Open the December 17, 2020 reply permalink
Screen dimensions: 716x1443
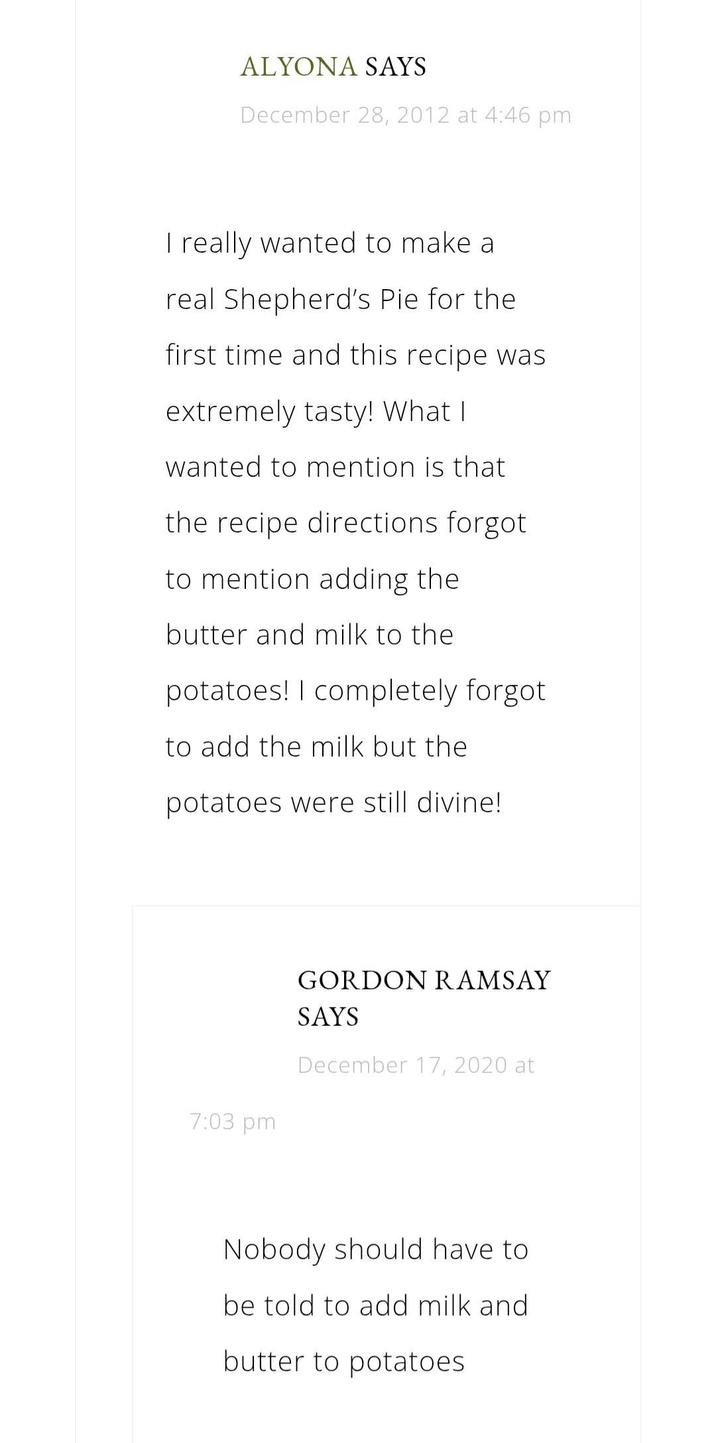415,1065
